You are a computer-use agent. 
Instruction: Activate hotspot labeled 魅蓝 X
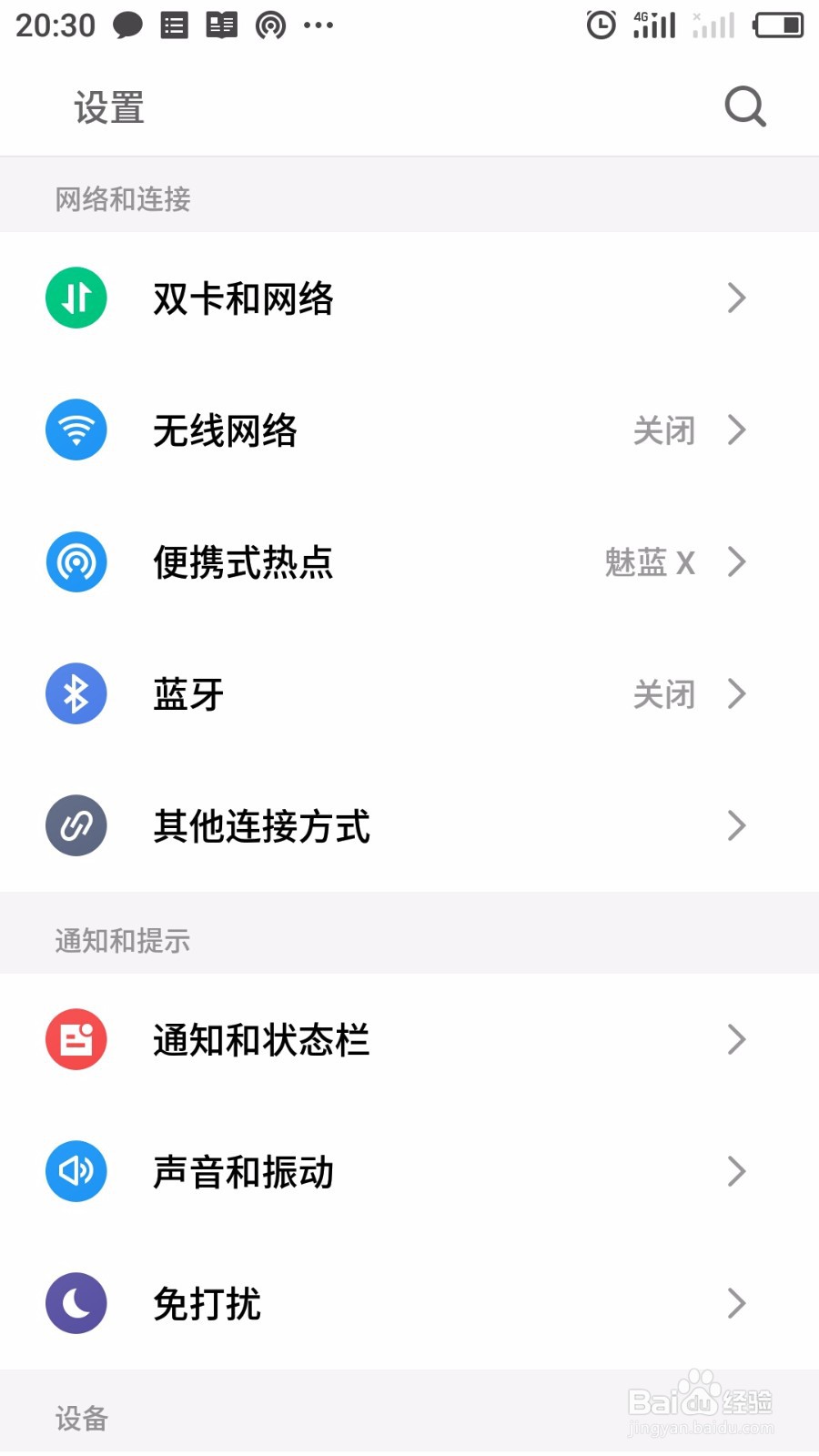click(x=649, y=562)
